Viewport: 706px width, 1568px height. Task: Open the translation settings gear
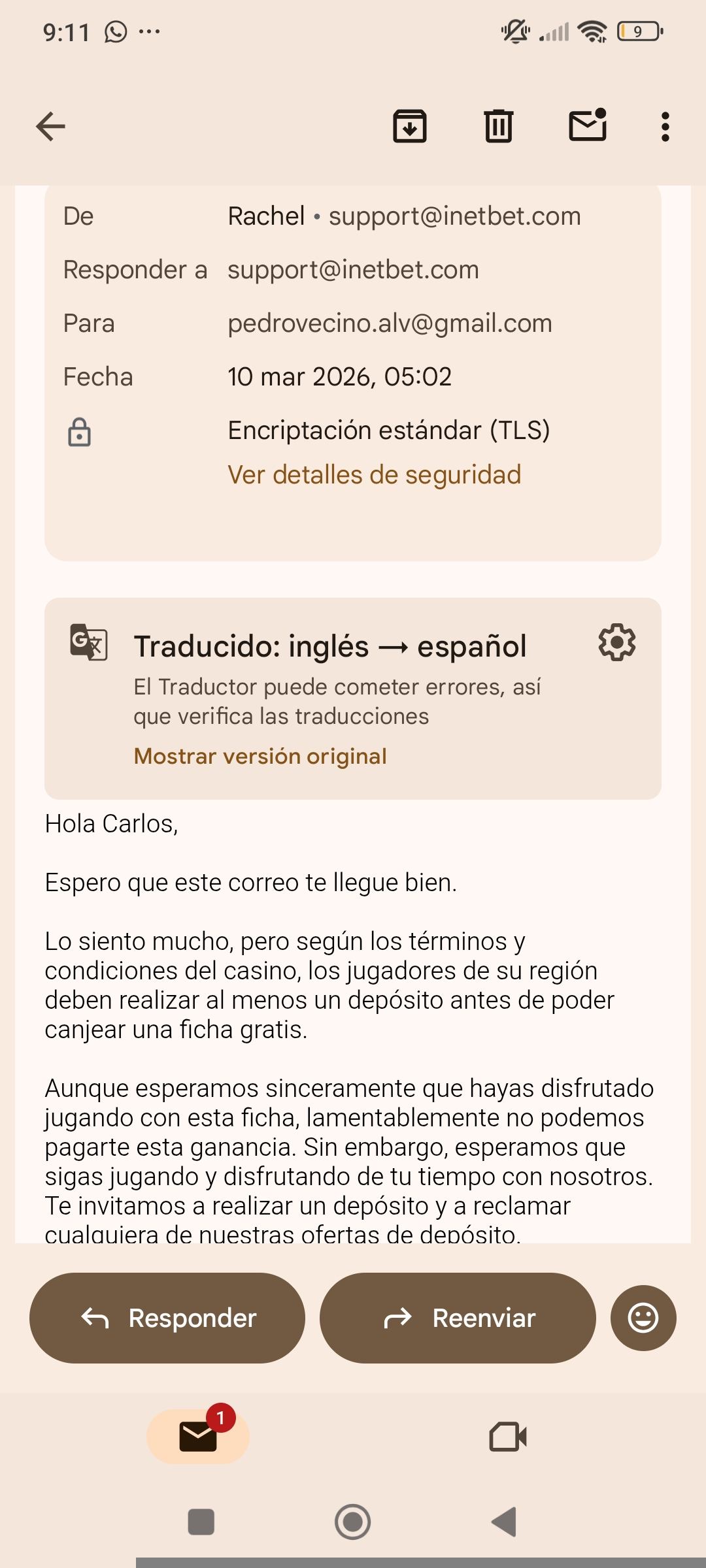616,643
